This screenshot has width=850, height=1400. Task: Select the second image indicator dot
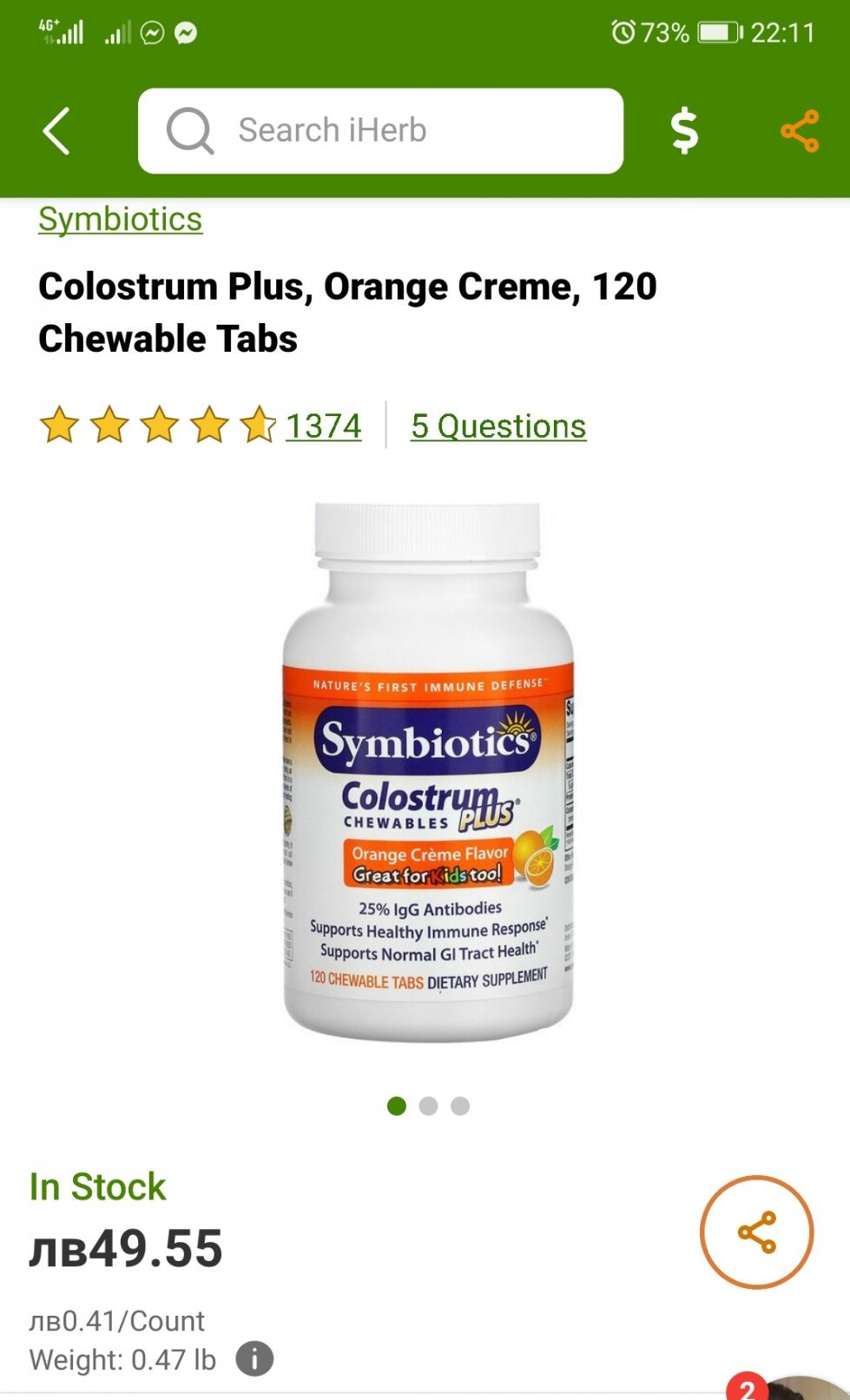point(428,1106)
